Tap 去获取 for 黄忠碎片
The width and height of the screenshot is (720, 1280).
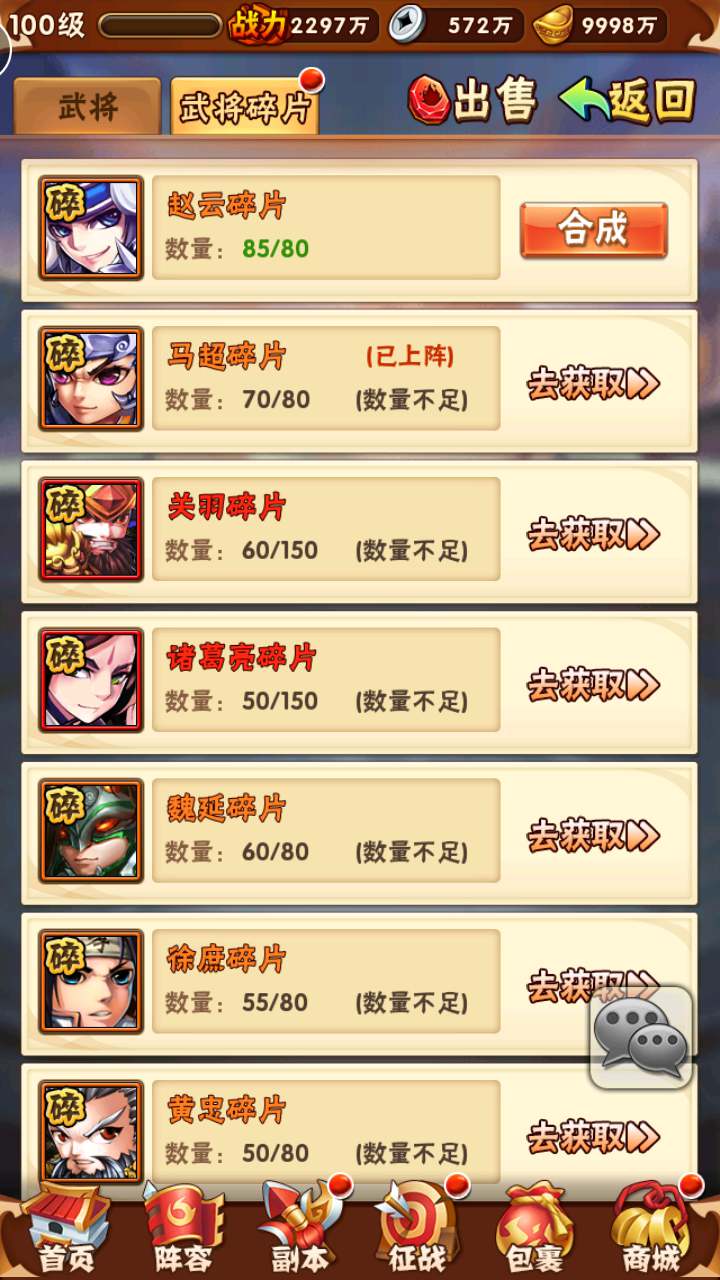[593, 1137]
